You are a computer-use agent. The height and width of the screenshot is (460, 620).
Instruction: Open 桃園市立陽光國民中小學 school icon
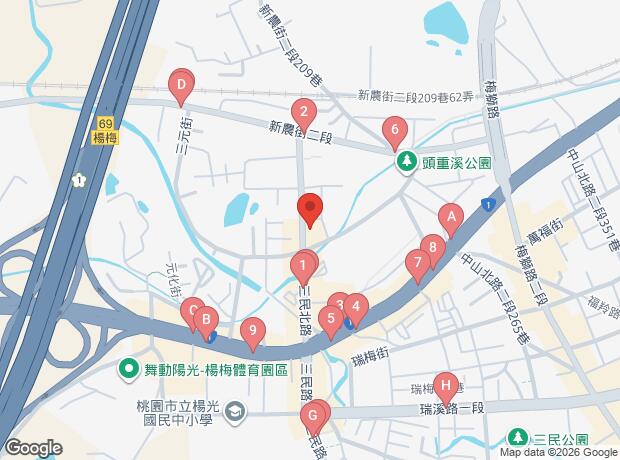tap(234, 410)
